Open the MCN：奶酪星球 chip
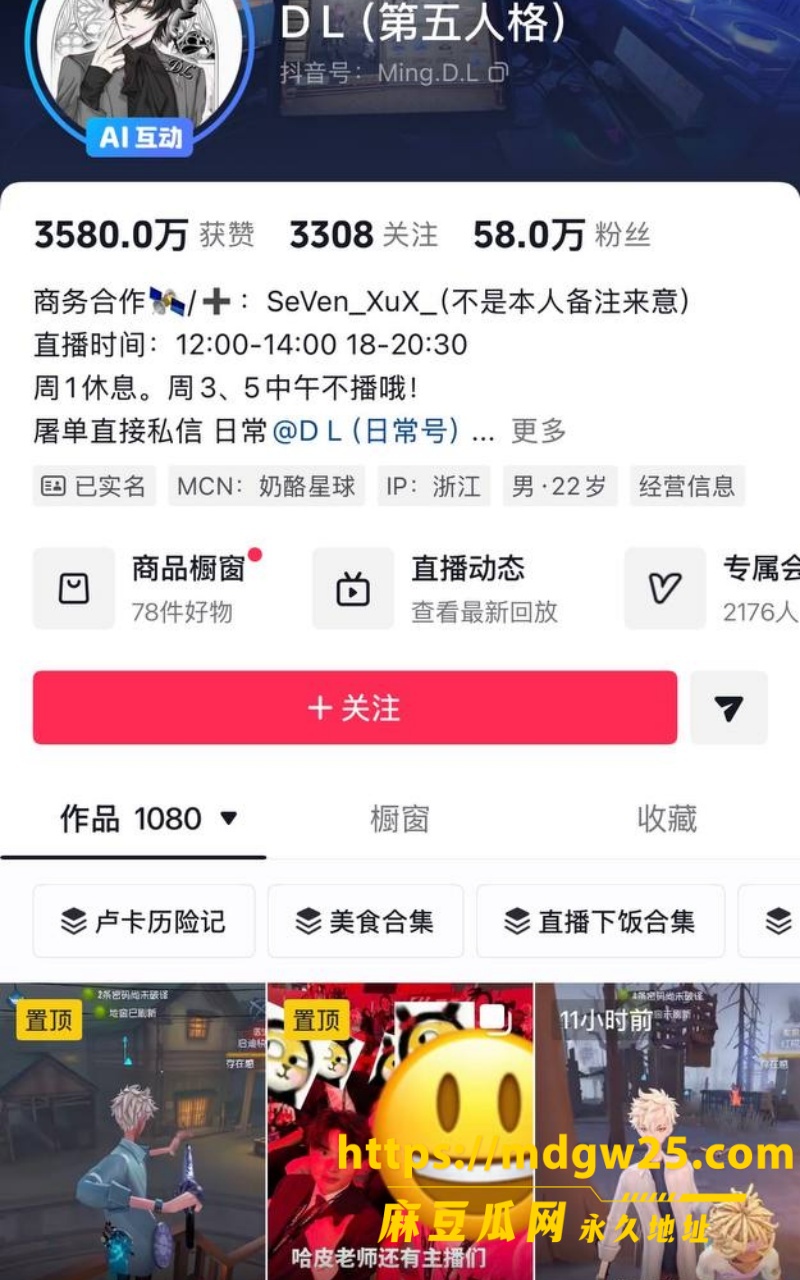This screenshot has width=800, height=1280. click(266, 486)
